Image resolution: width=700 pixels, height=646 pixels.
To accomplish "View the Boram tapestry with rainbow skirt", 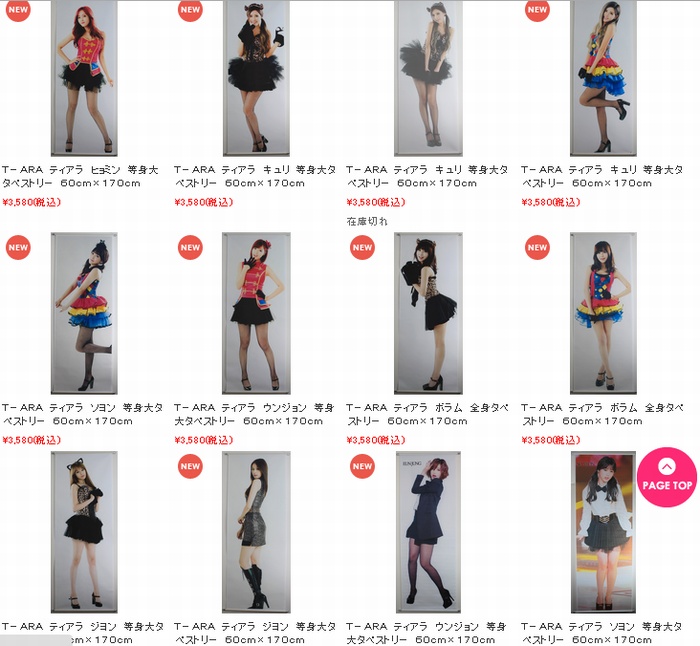I will [x=603, y=313].
